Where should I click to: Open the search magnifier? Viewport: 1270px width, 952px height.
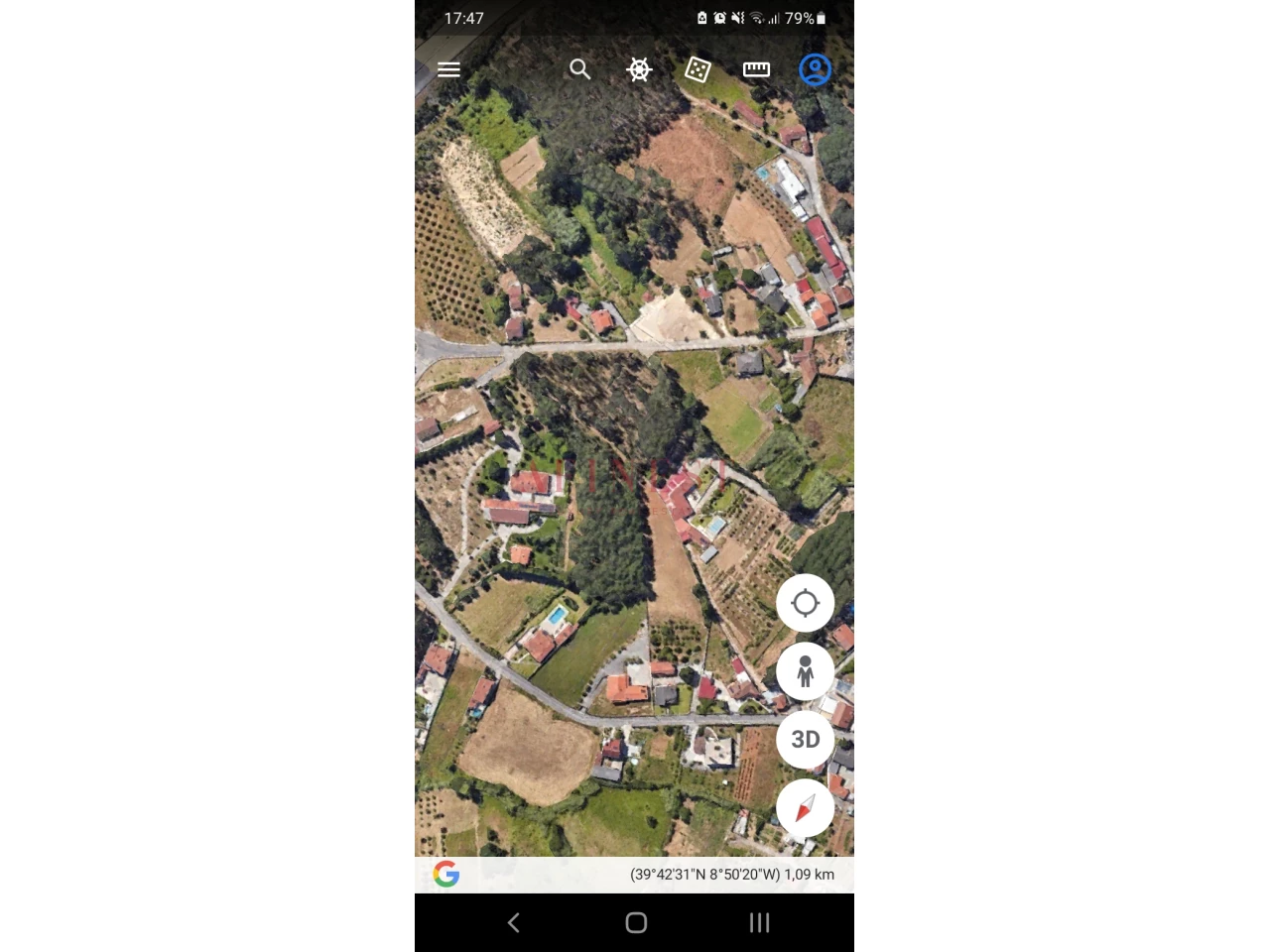pos(580,69)
